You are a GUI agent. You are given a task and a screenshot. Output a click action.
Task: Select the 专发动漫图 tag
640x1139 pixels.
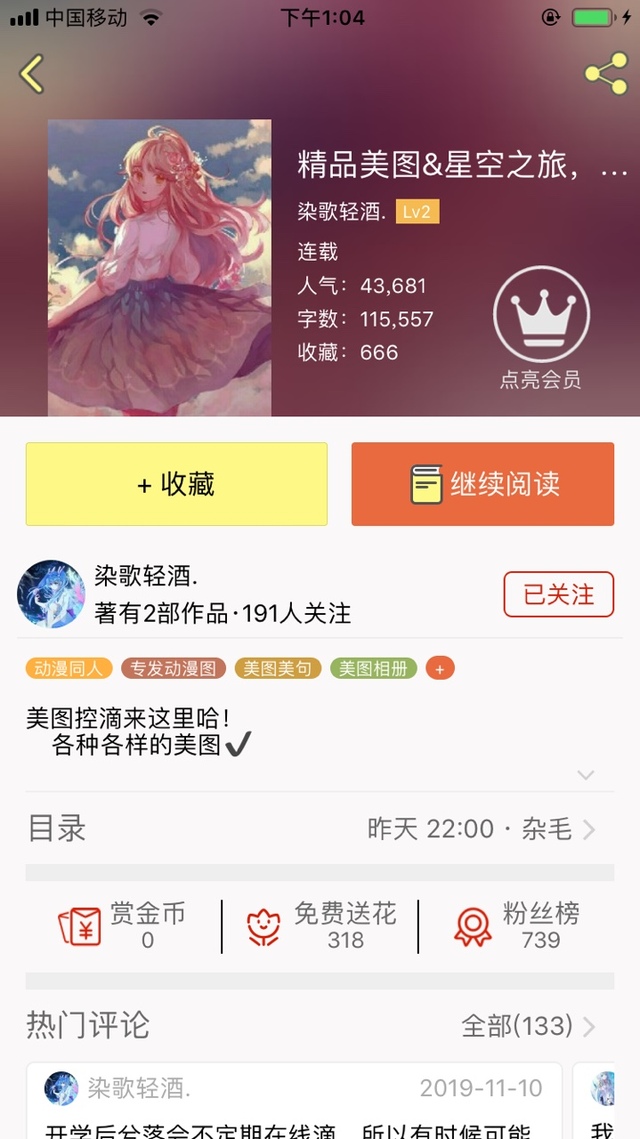point(173,668)
